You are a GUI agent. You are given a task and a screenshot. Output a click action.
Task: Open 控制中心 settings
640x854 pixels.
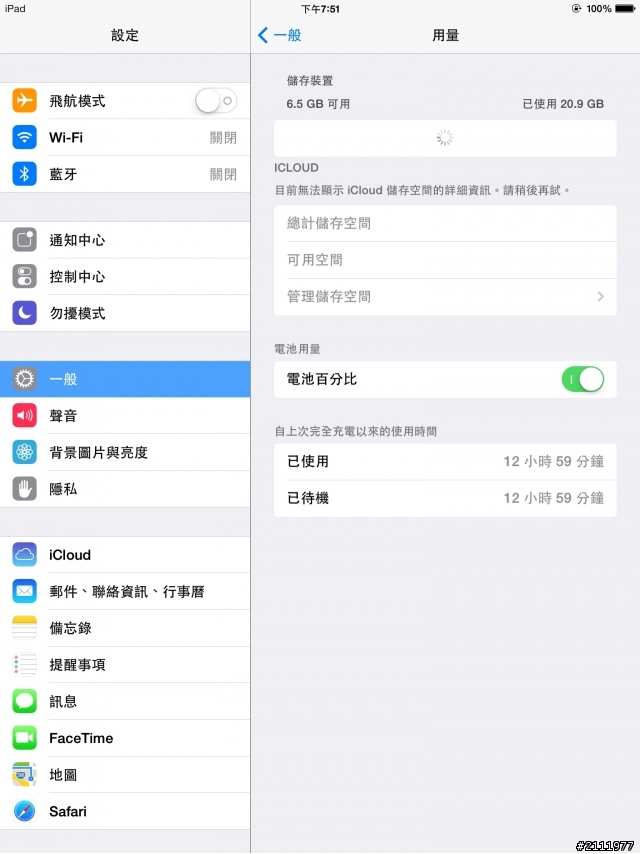(x=125, y=277)
